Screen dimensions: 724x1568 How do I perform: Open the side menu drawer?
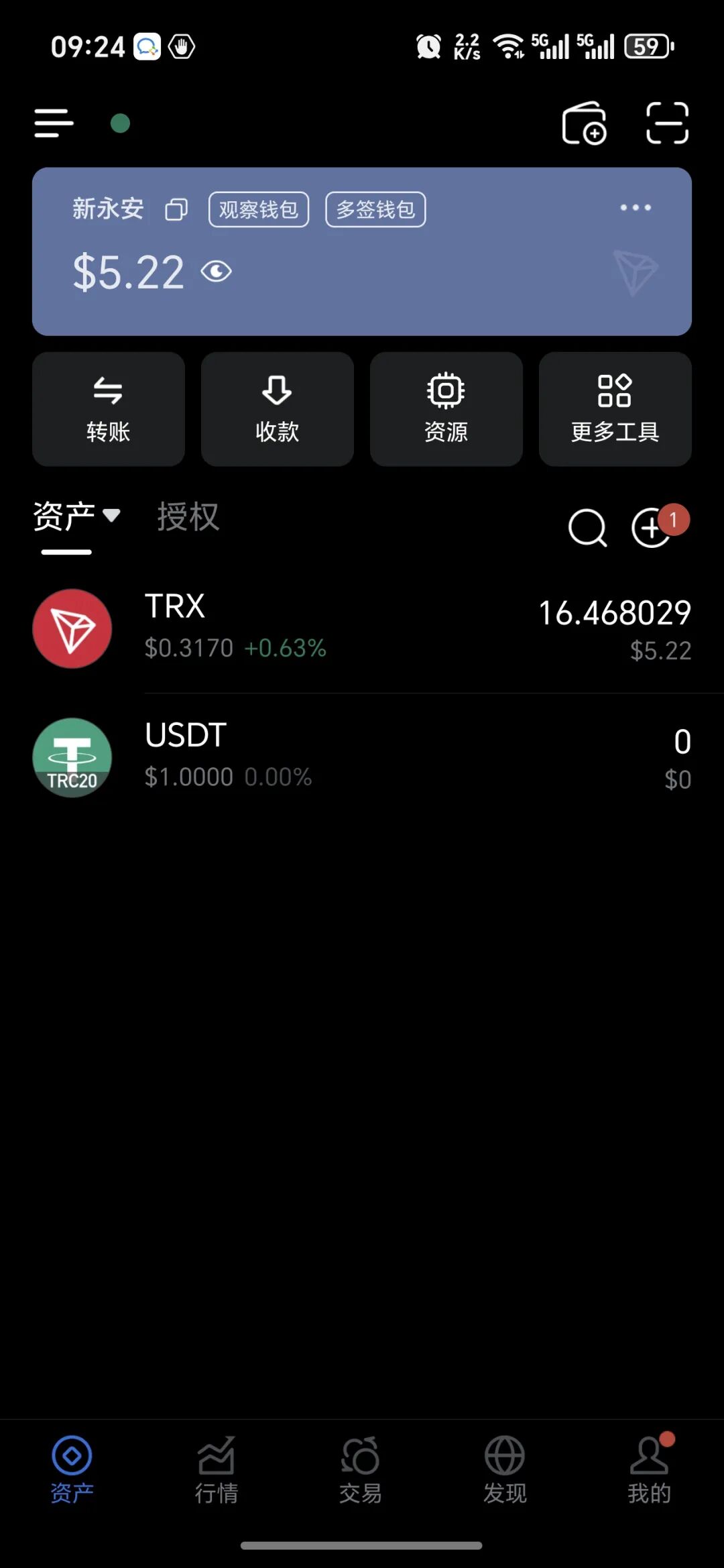[54, 123]
